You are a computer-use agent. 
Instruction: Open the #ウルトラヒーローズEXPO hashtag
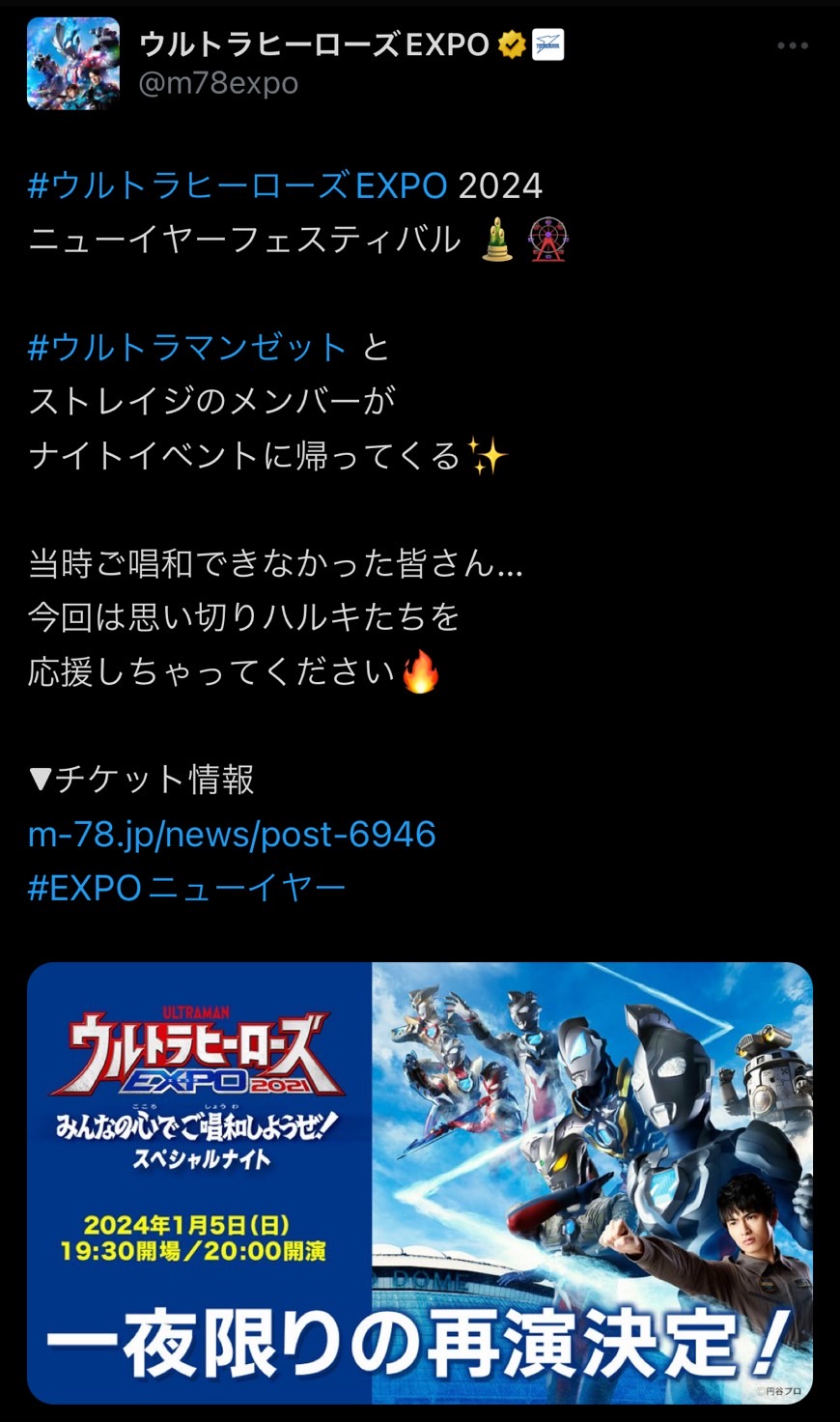click(x=238, y=185)
